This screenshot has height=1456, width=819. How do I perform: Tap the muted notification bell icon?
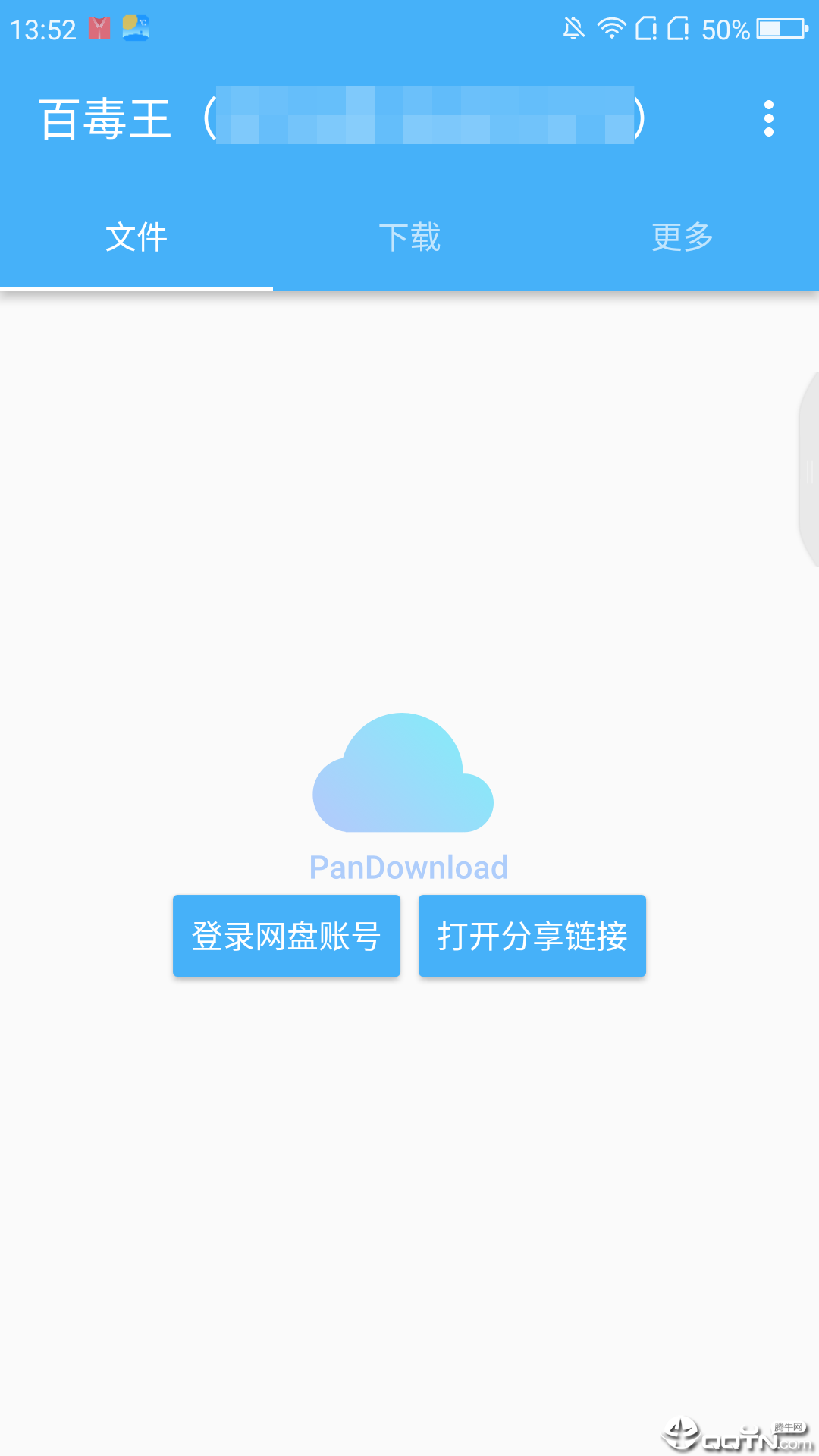pyautogui.click(x=574, y=29)
